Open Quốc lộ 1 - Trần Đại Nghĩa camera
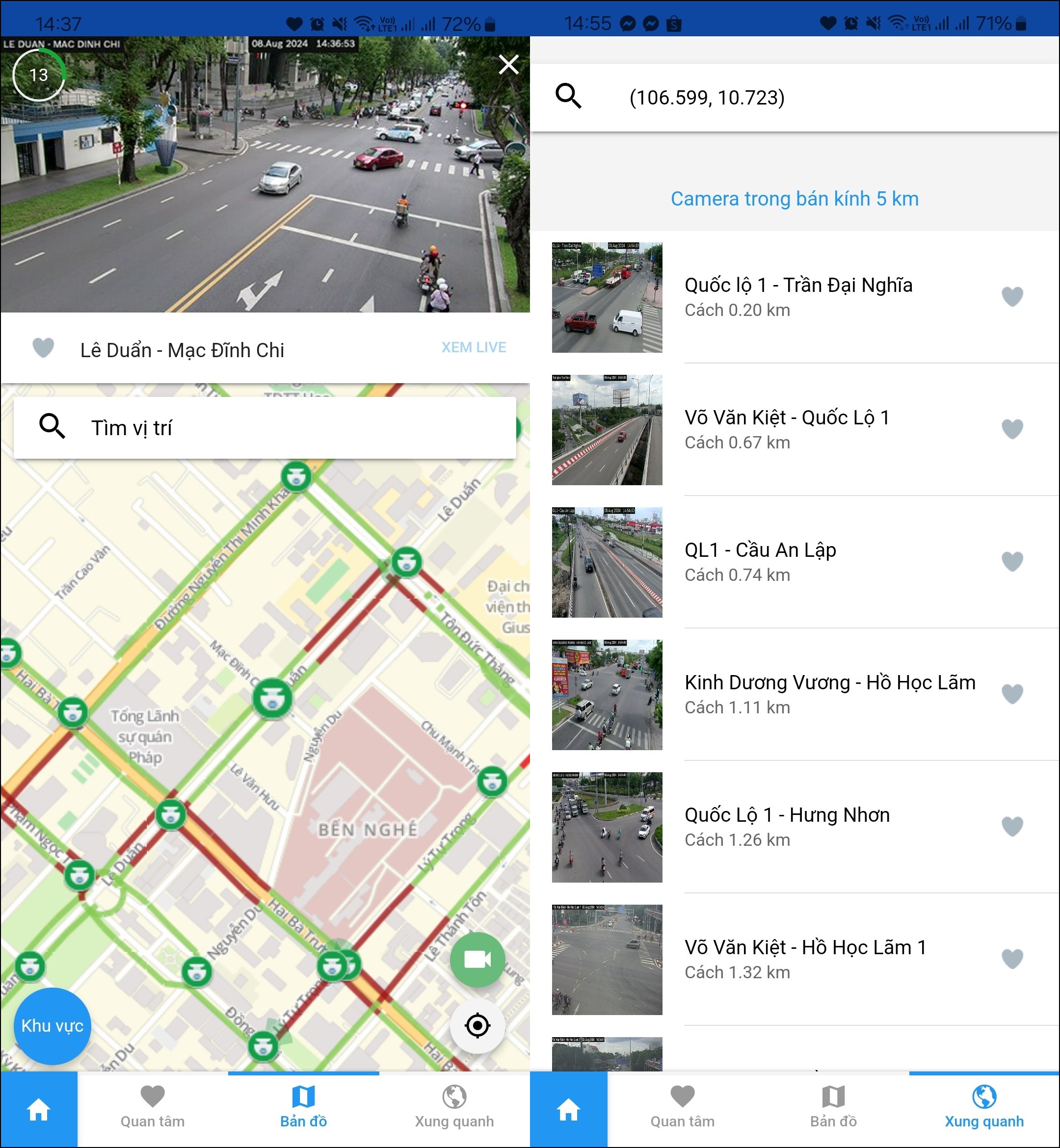1060x1148 pixels. (x=798, y=296)
